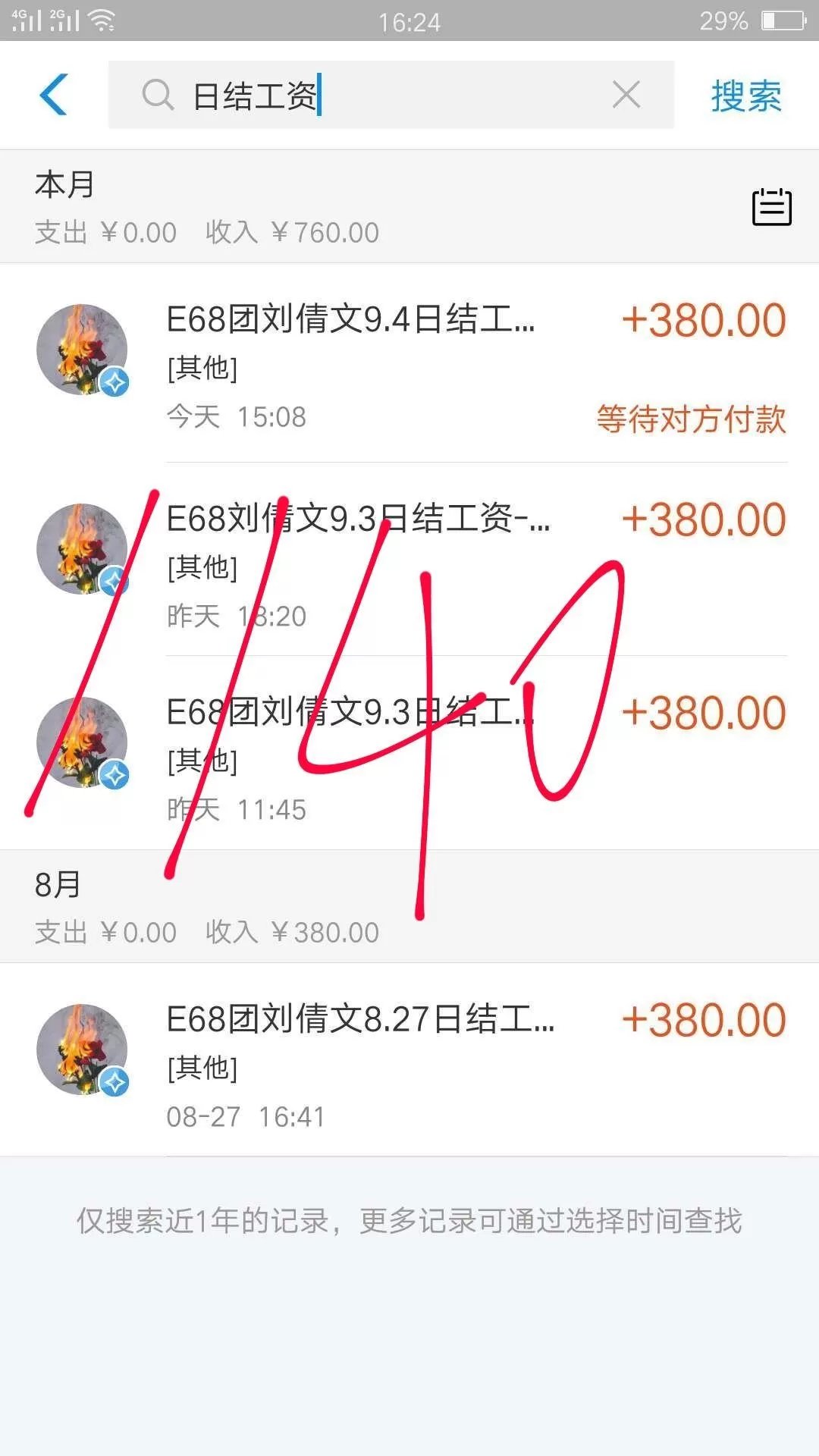The image size is (819, 1456).
Task: Tap the avatar next to the 8.27 transaction
Action: [x=83, y=1049]
